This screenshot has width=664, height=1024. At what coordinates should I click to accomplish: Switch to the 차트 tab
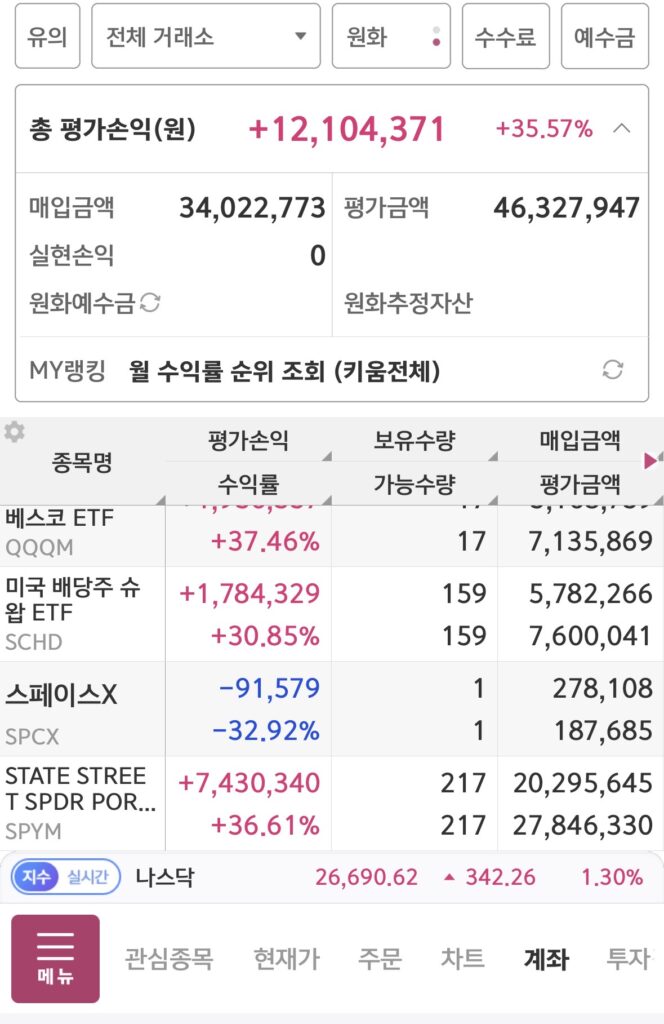462,959
